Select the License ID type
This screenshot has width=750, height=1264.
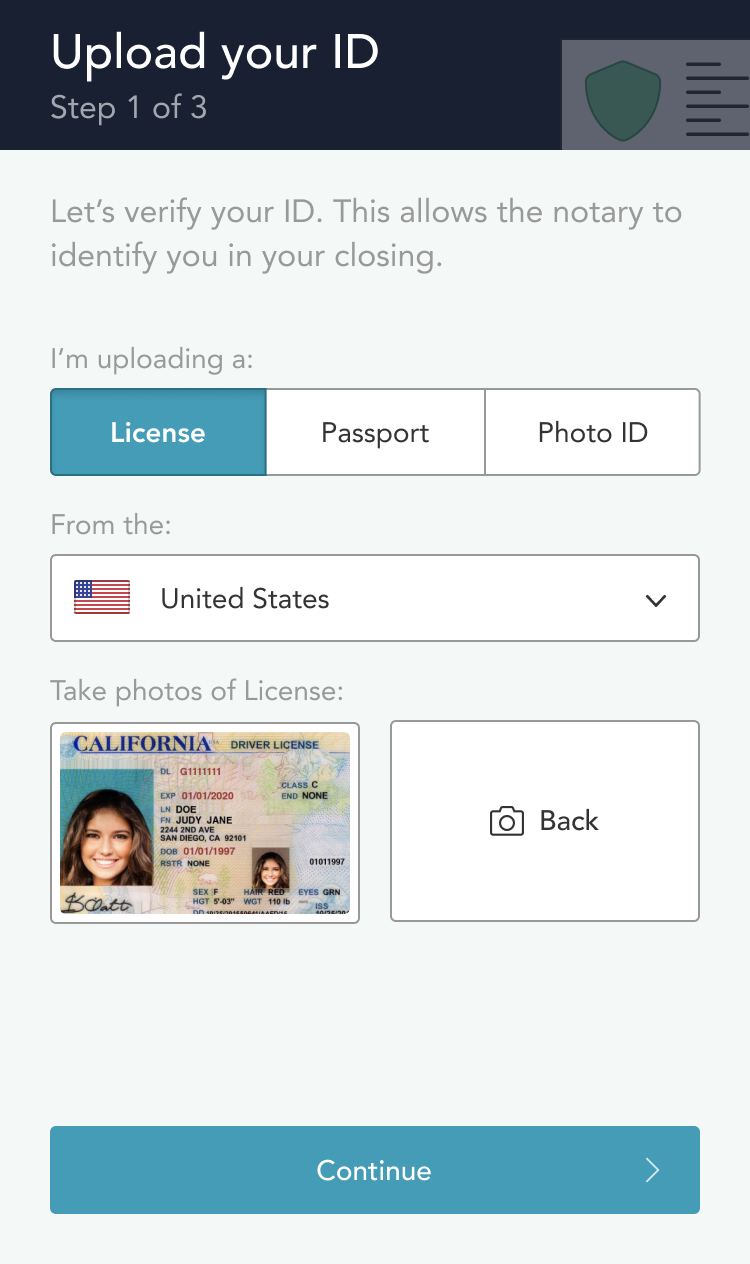[158, 432]
